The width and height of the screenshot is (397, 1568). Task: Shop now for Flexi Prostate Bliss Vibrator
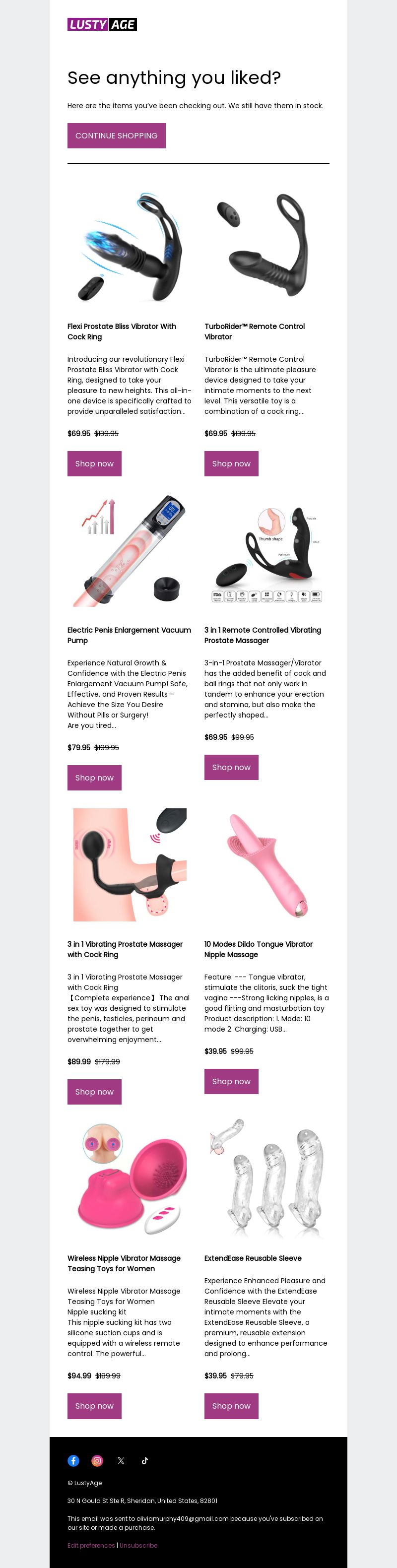94,464
